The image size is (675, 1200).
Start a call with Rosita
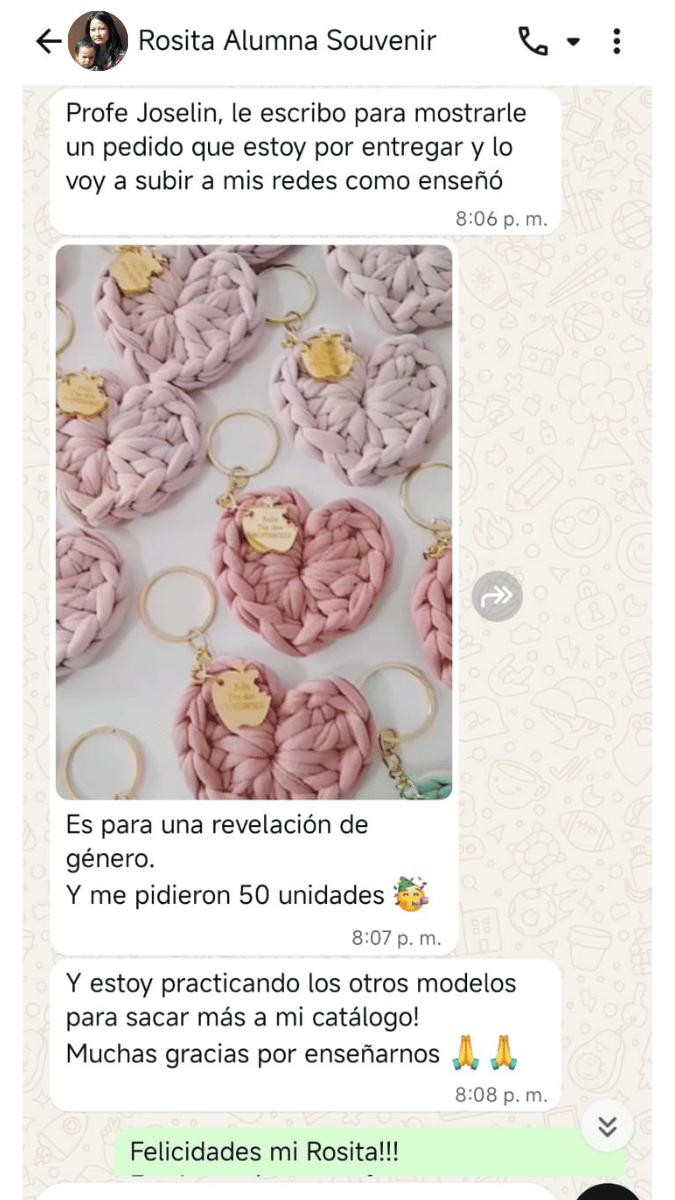point(533,41)
